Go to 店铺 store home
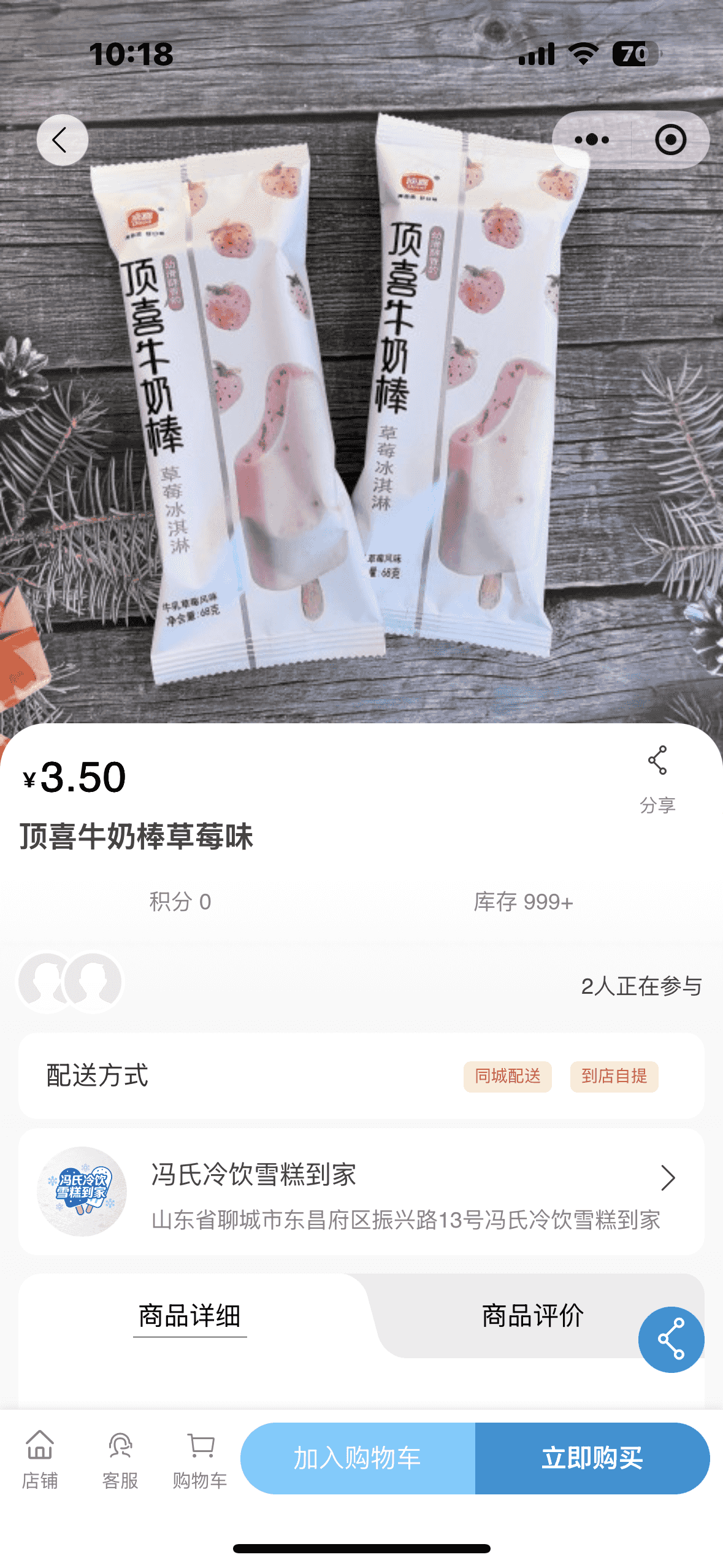723x1568 pixels. pos(40,1459)
